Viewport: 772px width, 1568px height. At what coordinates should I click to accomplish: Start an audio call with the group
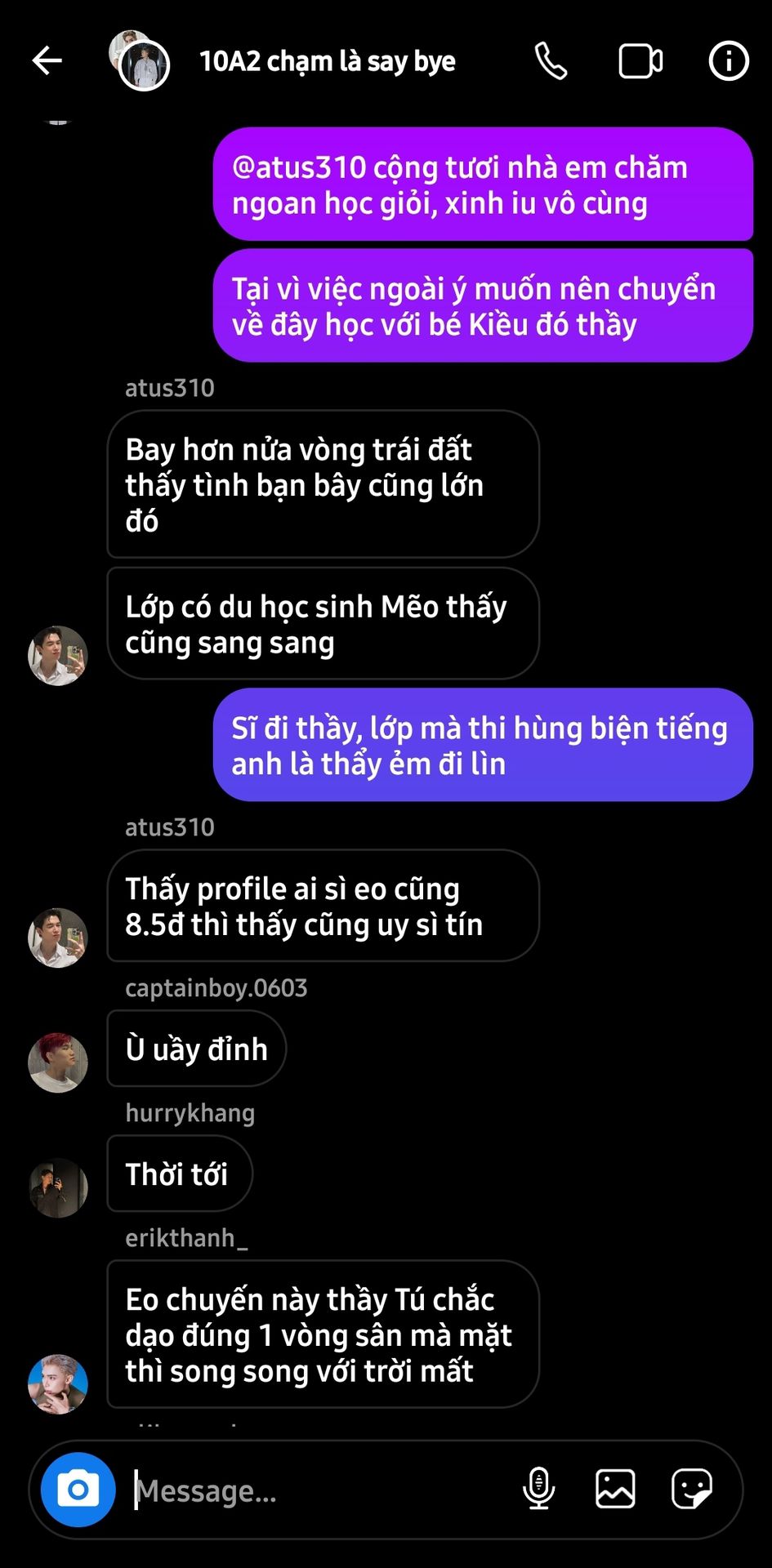point(551,61)
